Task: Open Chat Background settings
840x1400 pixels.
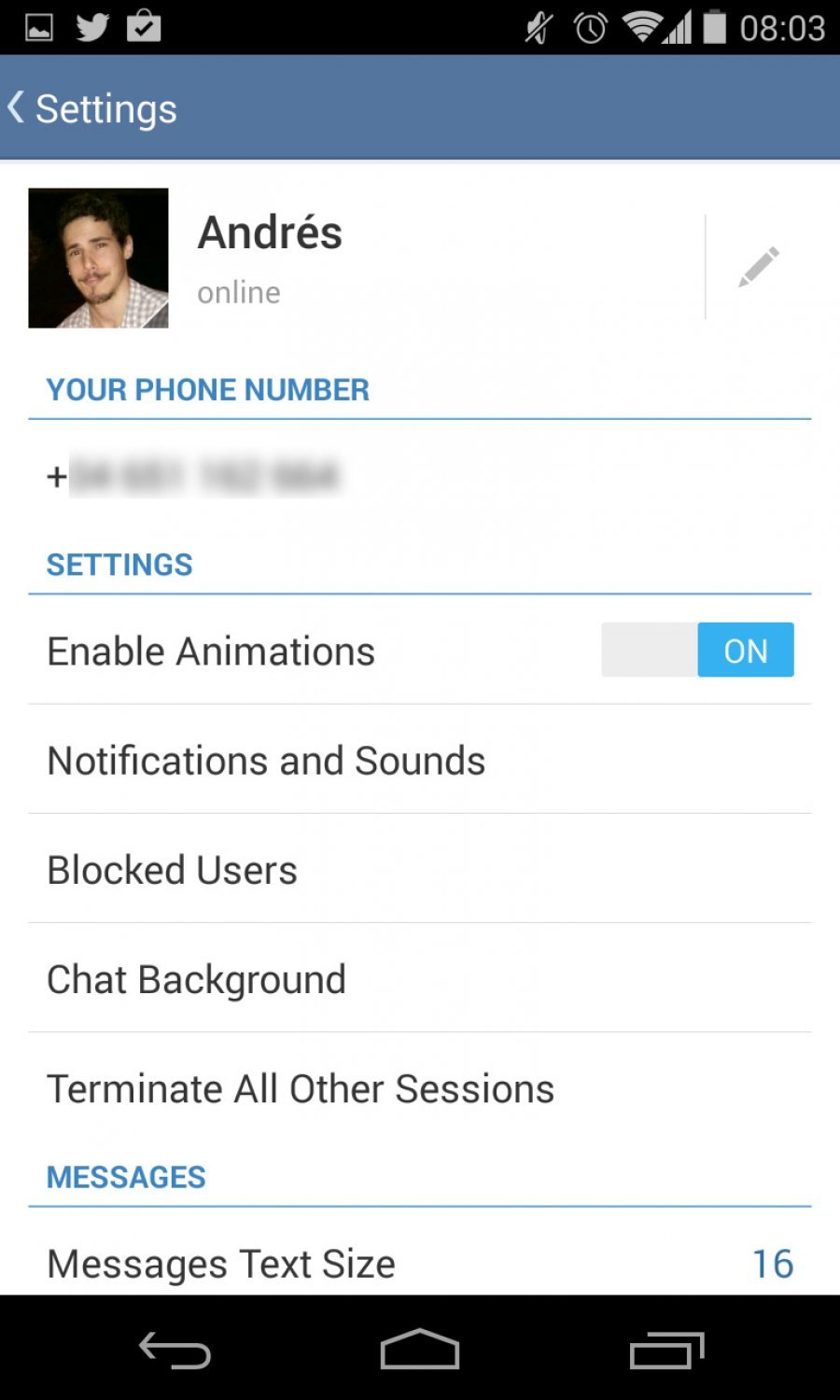Action: [420, 978]
